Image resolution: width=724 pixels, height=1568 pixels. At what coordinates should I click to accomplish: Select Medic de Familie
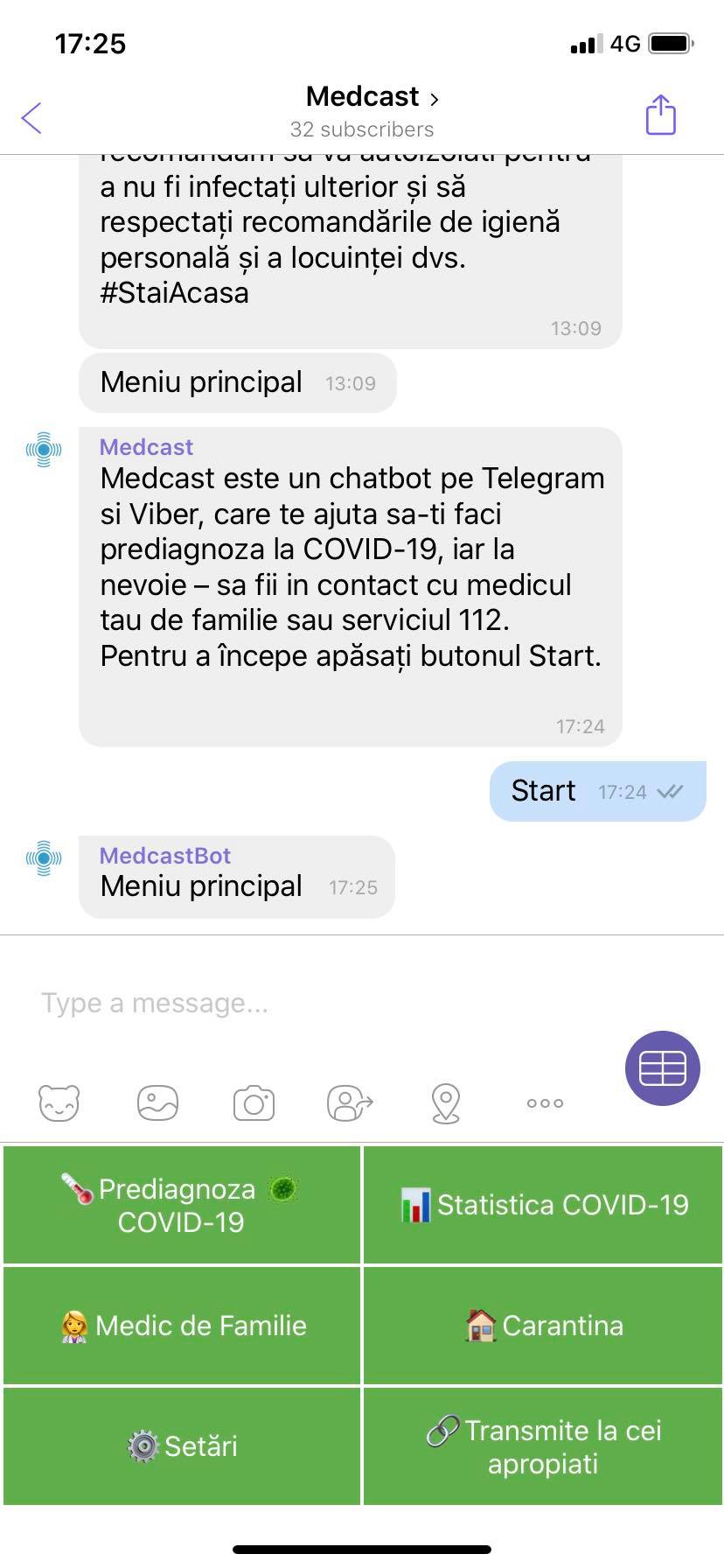[x=182, y=1326]
